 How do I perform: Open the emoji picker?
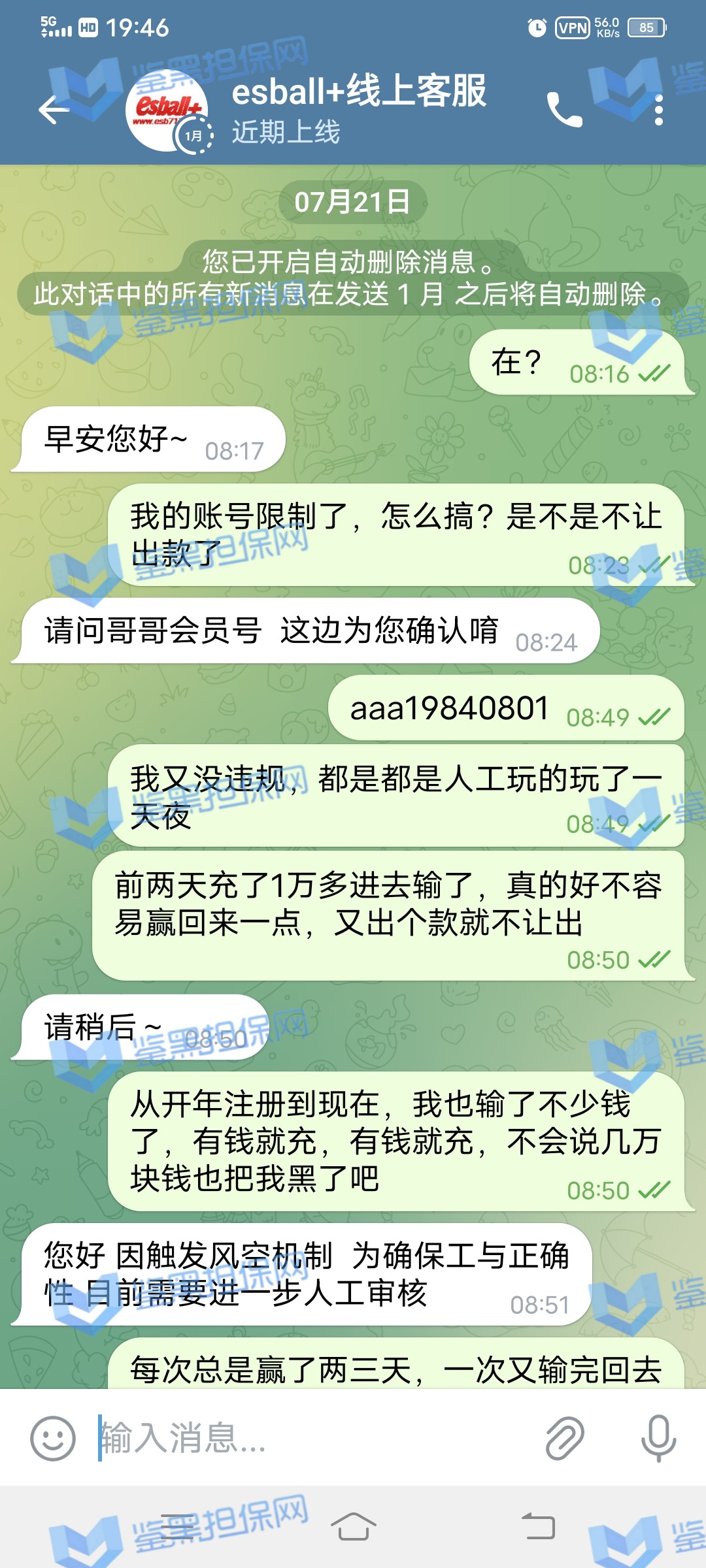52,1438
